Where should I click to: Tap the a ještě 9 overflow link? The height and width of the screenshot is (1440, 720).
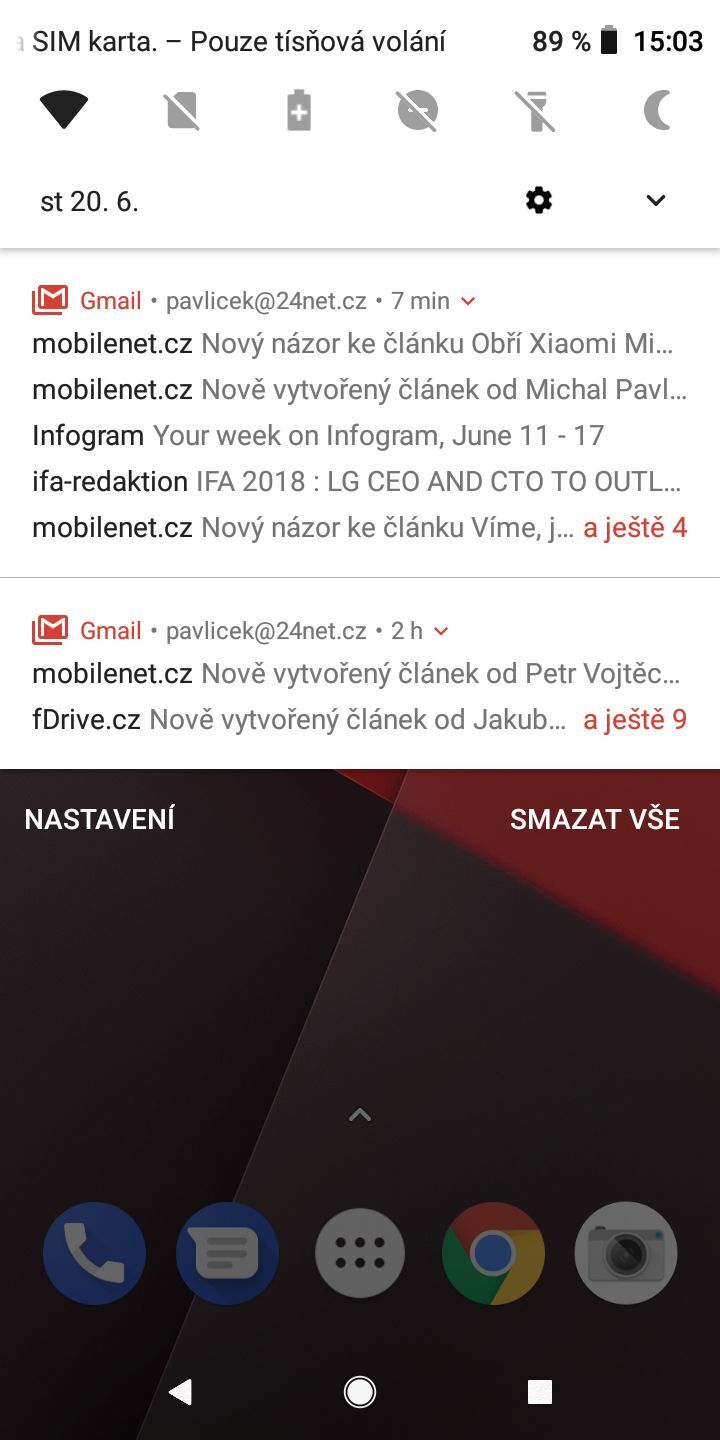(x=636, y=719)
